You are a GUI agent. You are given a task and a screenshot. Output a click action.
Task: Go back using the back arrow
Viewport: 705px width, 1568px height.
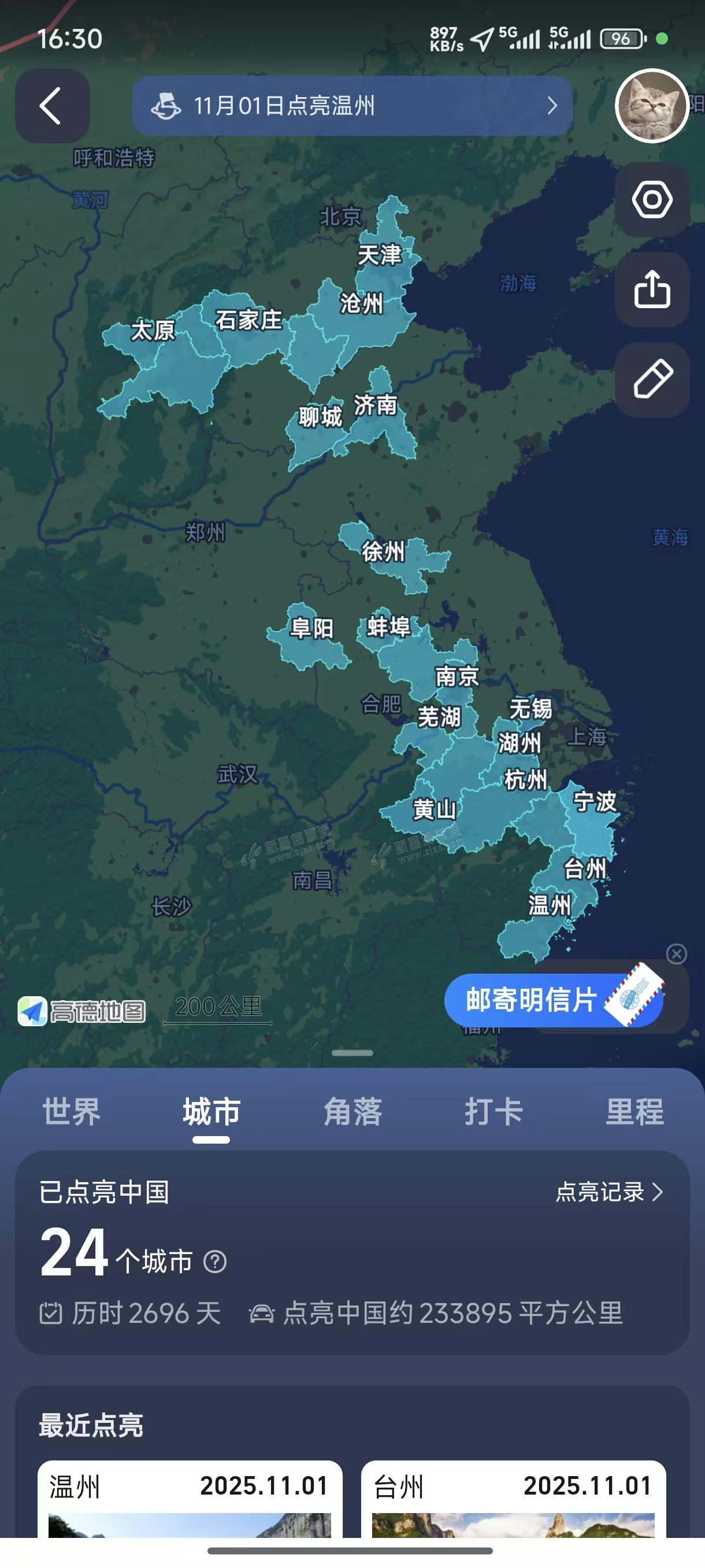[53, 106]
